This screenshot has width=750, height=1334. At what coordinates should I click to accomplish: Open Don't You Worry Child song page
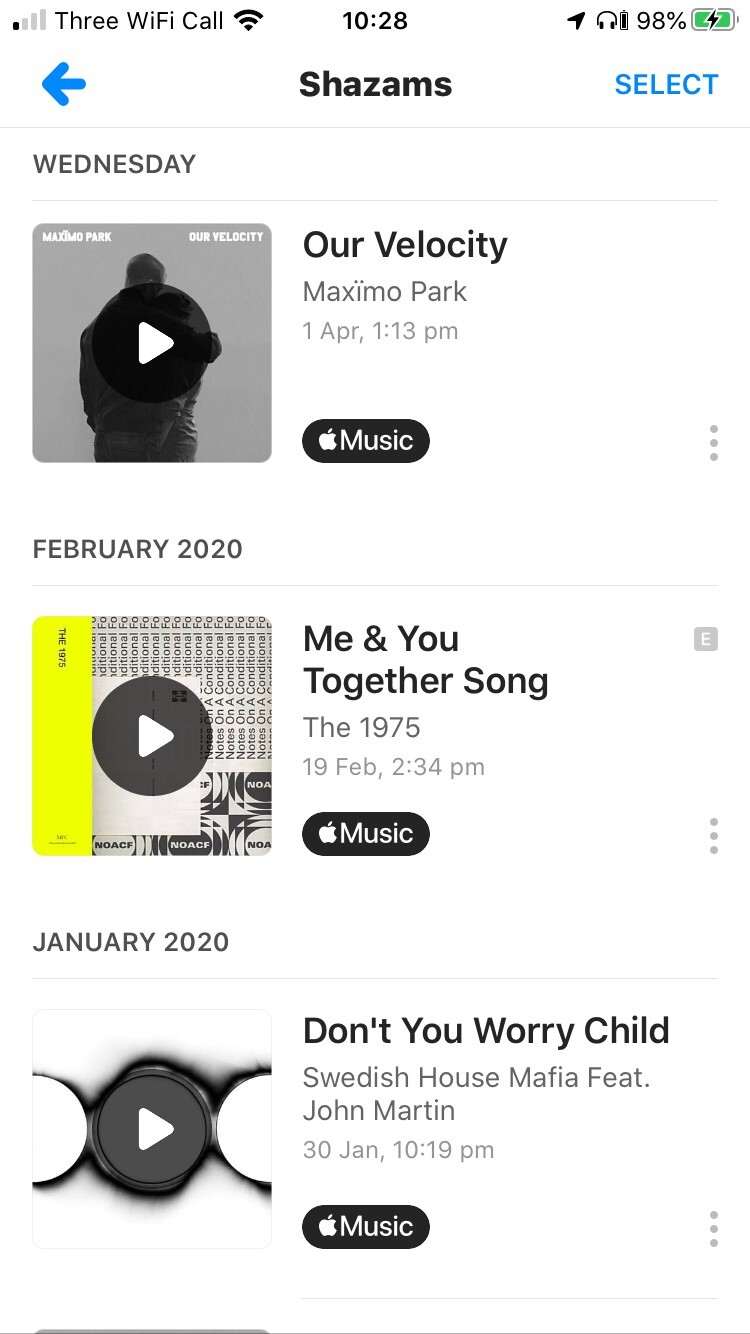(486, 1031)
